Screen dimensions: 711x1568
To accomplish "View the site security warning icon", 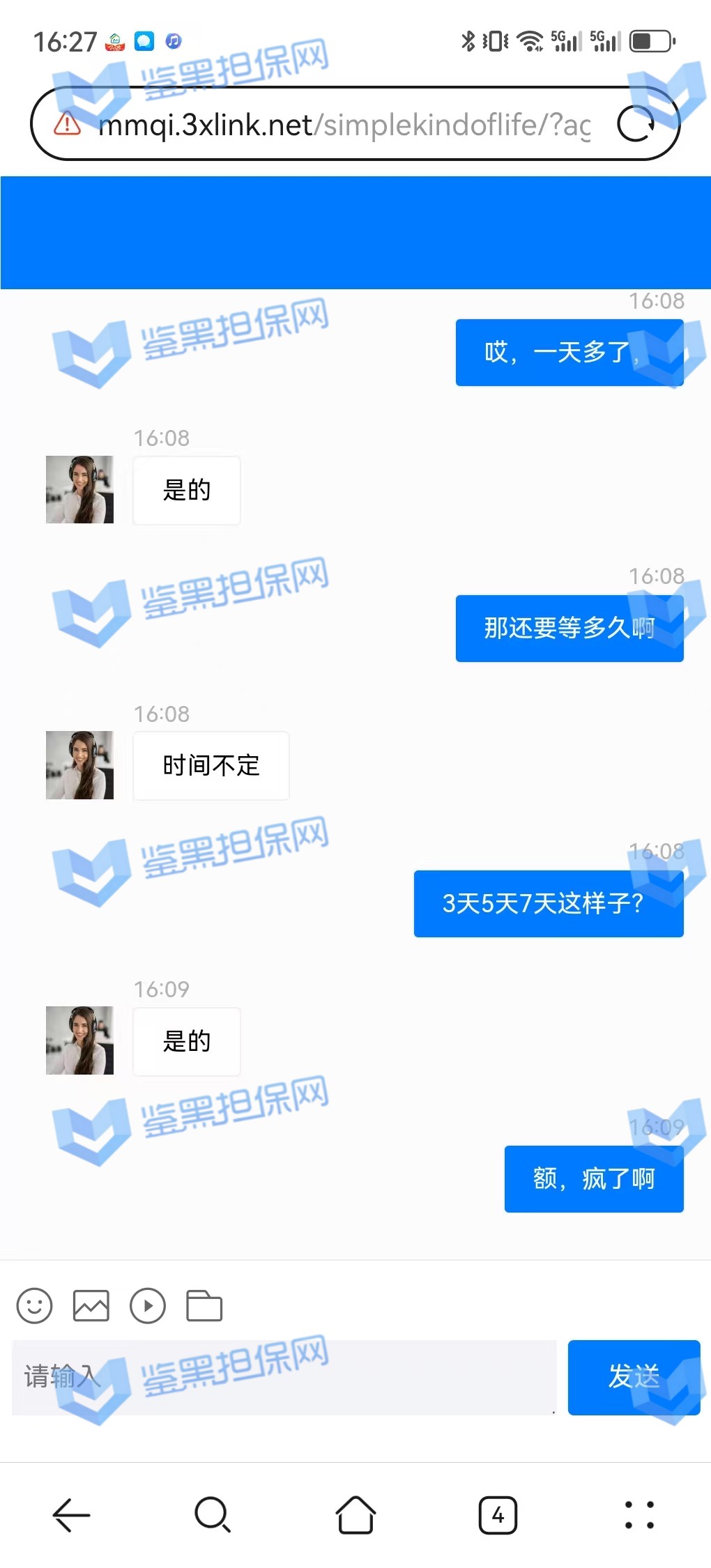I will click(x=68, y=124).
